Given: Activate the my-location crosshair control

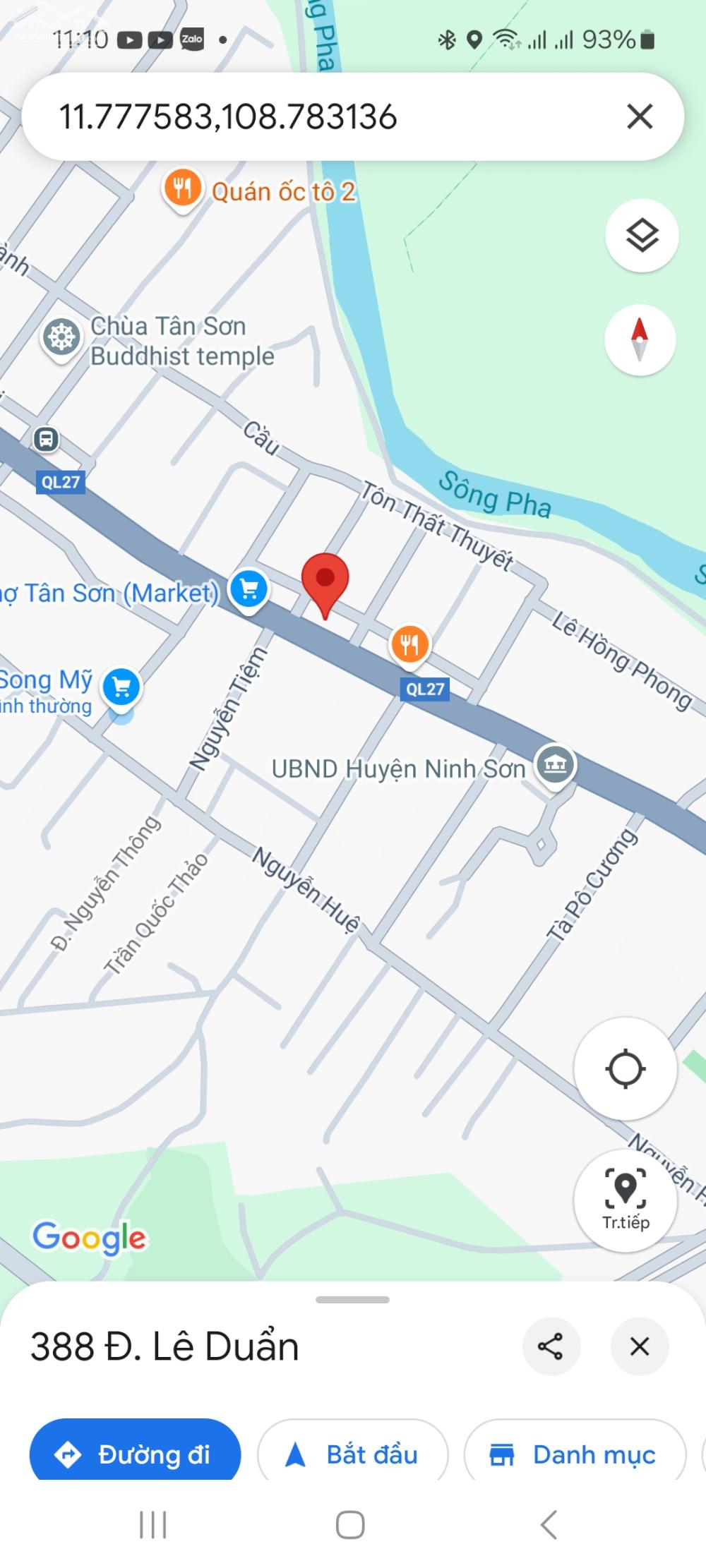Looking at the screenshot, I should click(x=626, y=1069).
